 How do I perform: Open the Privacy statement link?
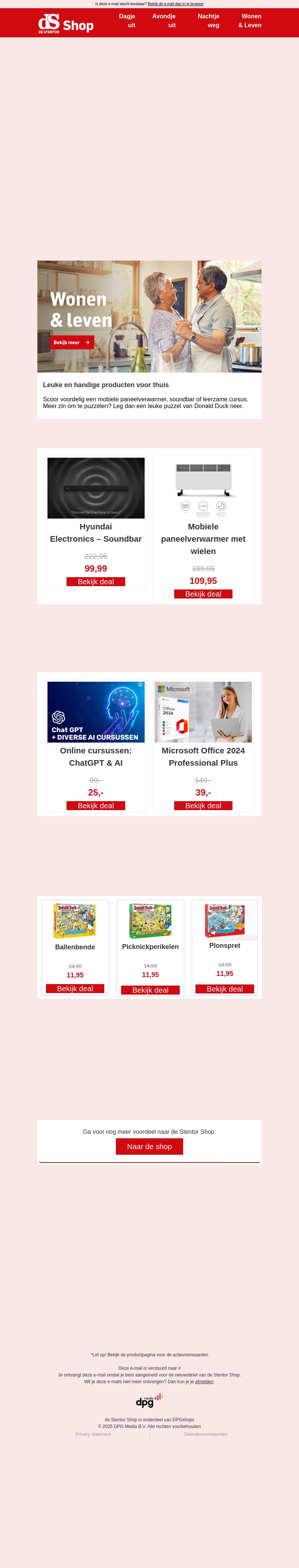click(93, 1434)
